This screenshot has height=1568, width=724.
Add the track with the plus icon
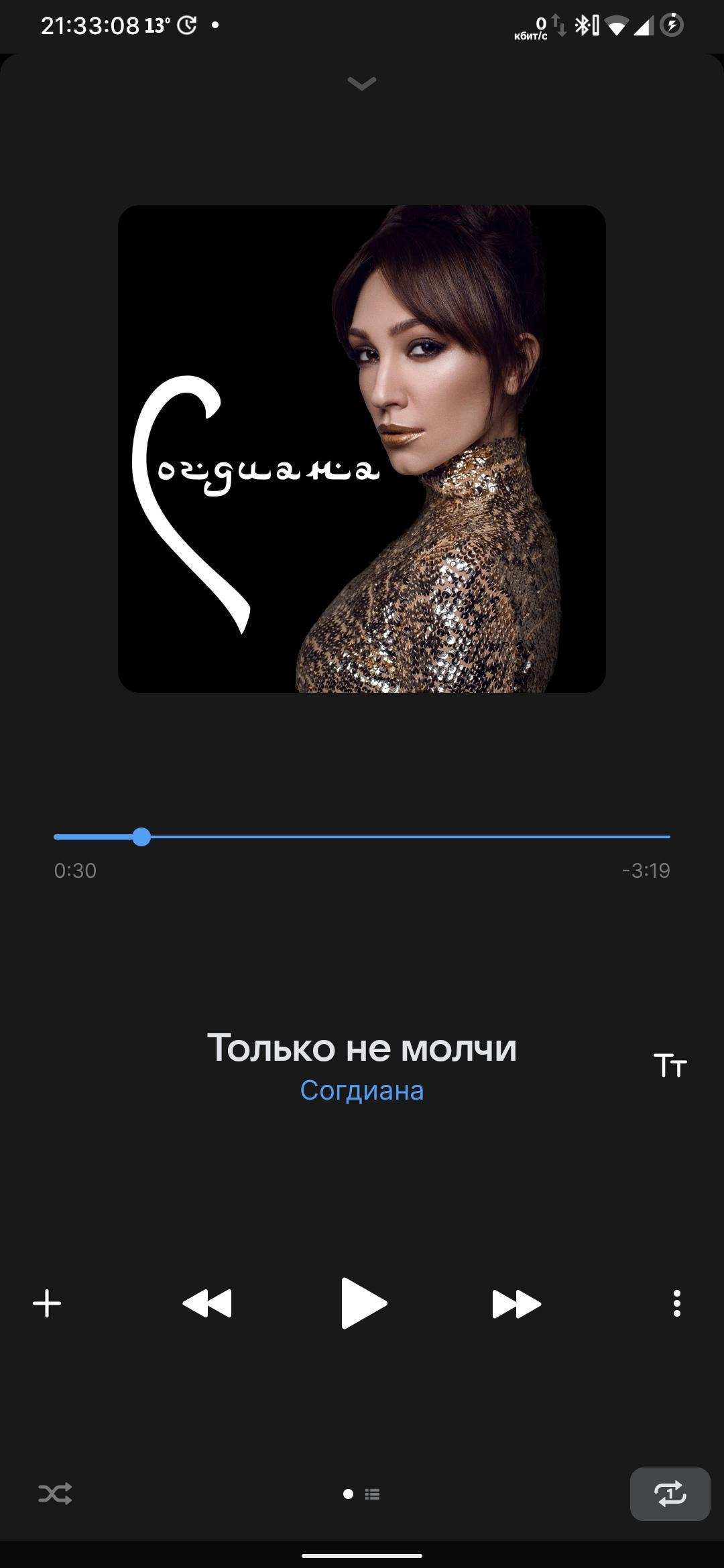pyautogui.click(x=47, y=1303)
